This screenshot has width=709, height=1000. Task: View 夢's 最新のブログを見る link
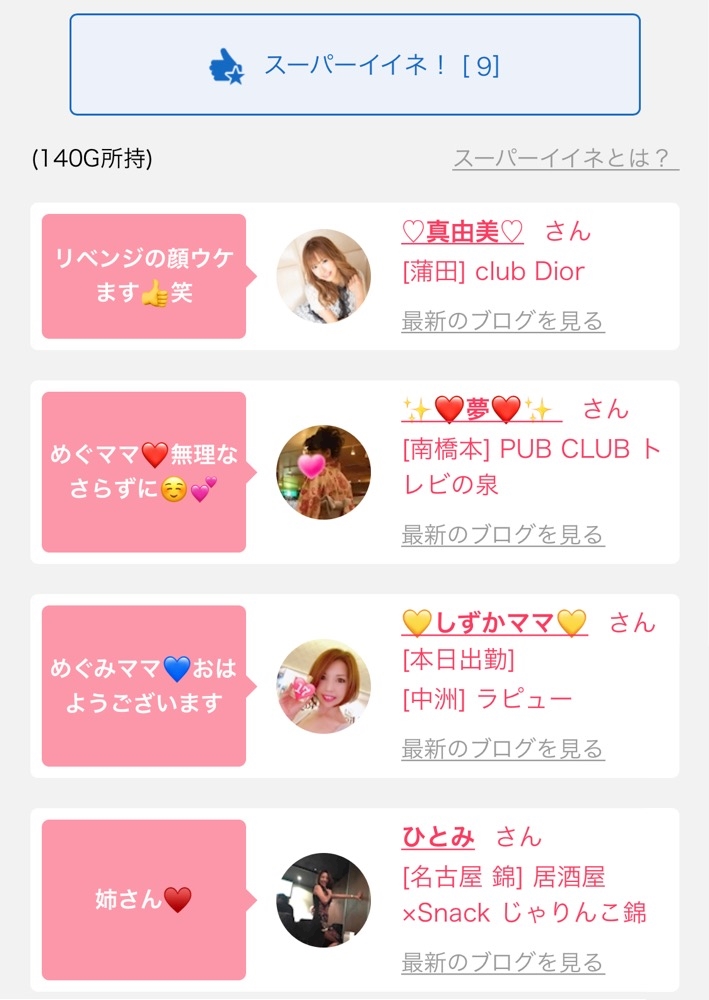(502, 534)
